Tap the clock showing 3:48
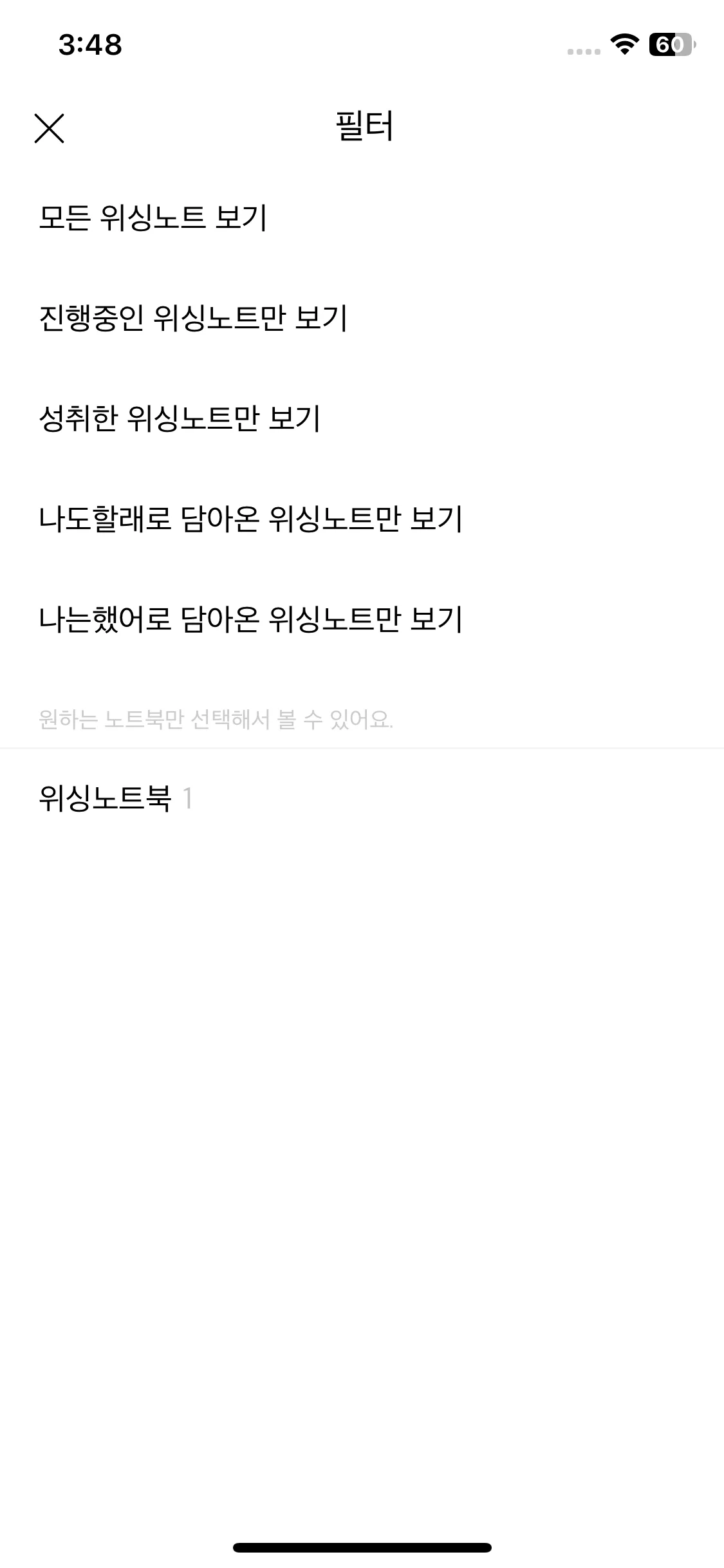This screenshot has width=724, height=1568. click(x=89, y=44)
